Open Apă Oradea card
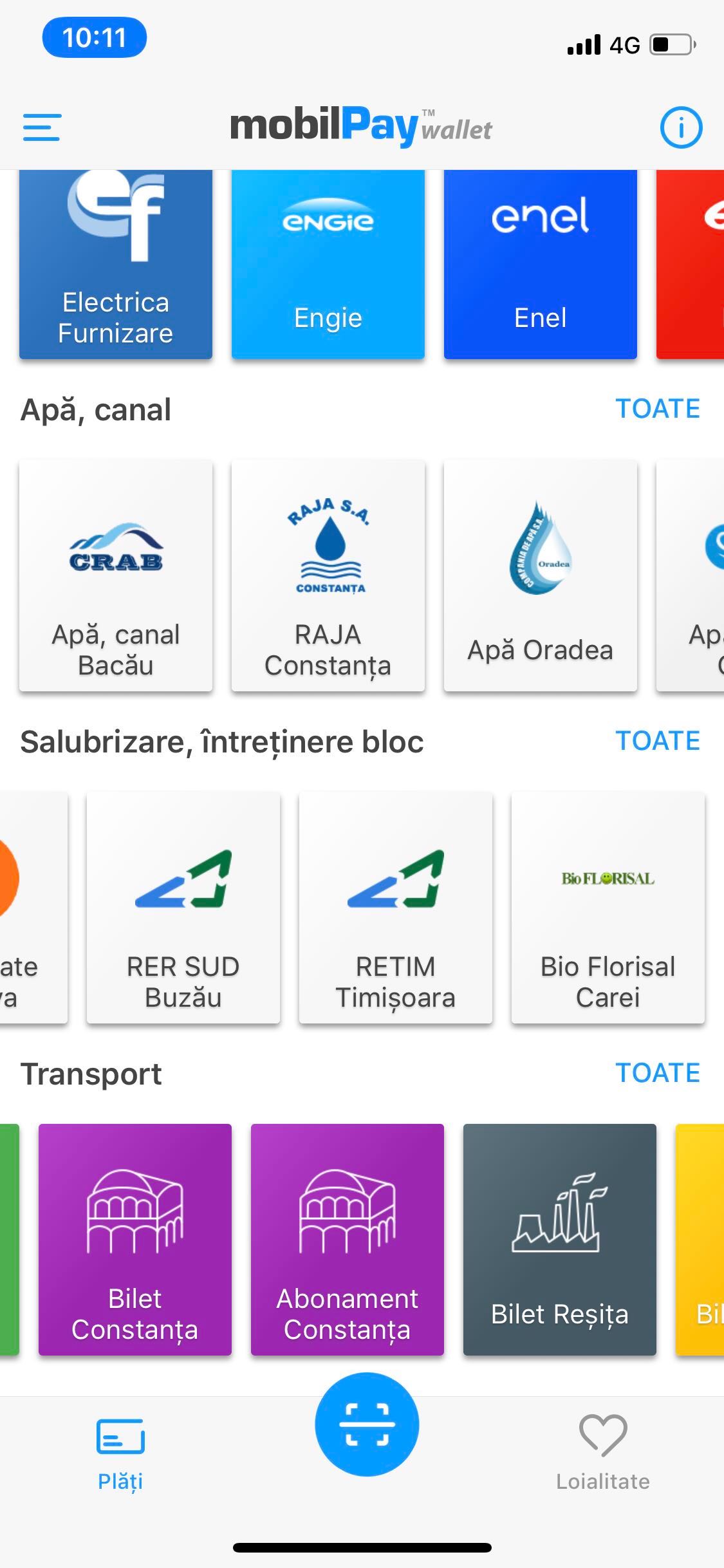The height and width of the screenshot is (1568, 724). pos(541,575)
